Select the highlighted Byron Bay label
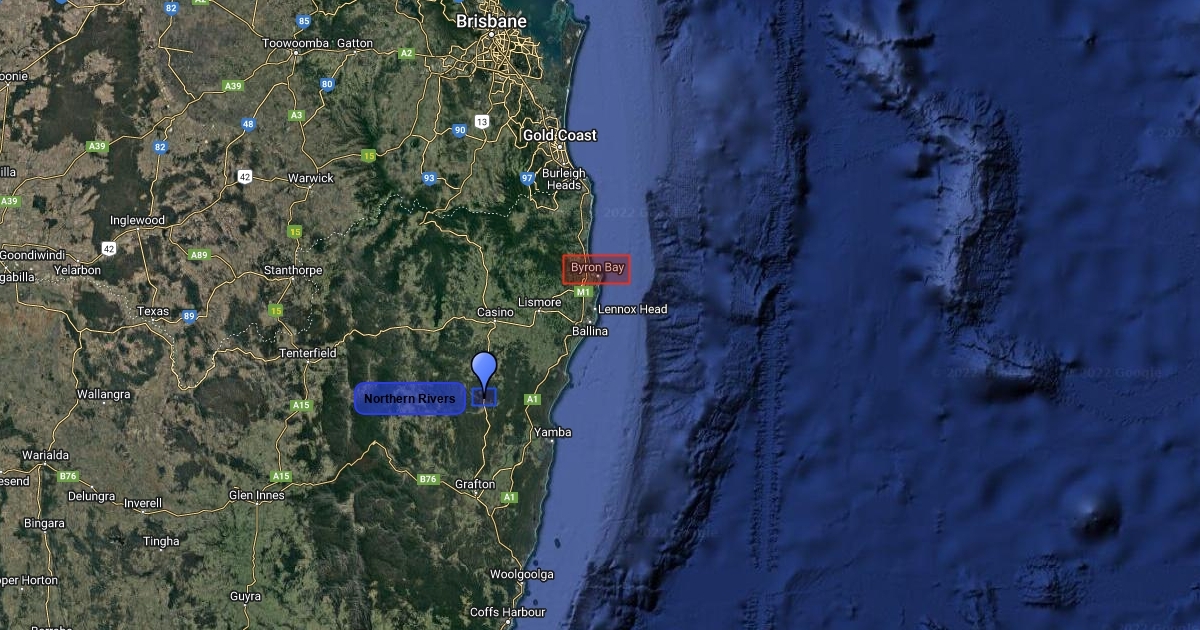Image resolution: width=1200 pixels, height=630 pixels. pyautogui.click(x=597, y=268)
